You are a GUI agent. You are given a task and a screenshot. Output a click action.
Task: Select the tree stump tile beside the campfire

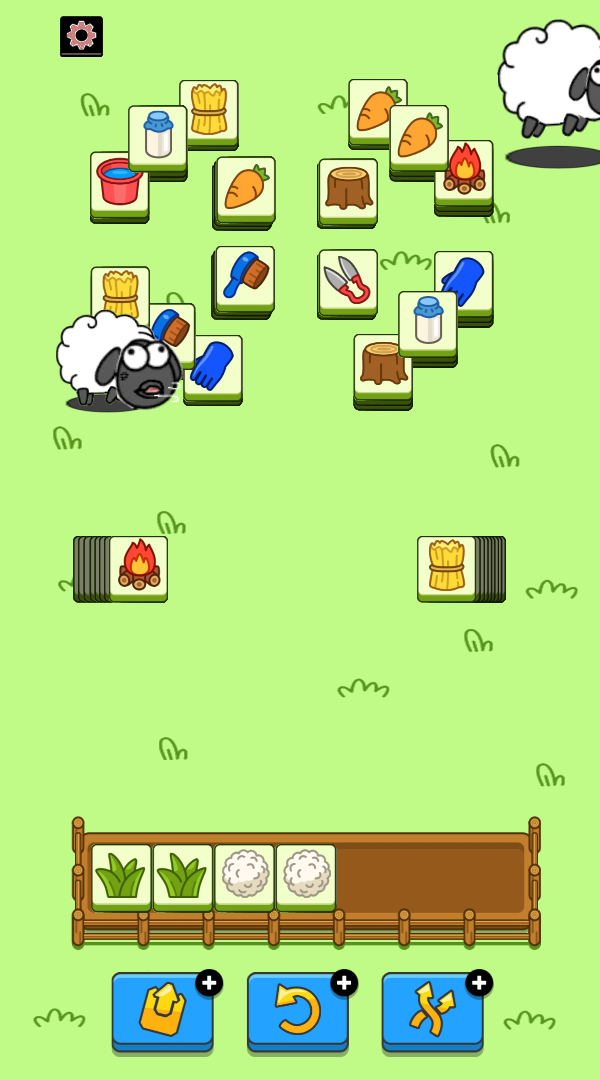pos(348,188)
